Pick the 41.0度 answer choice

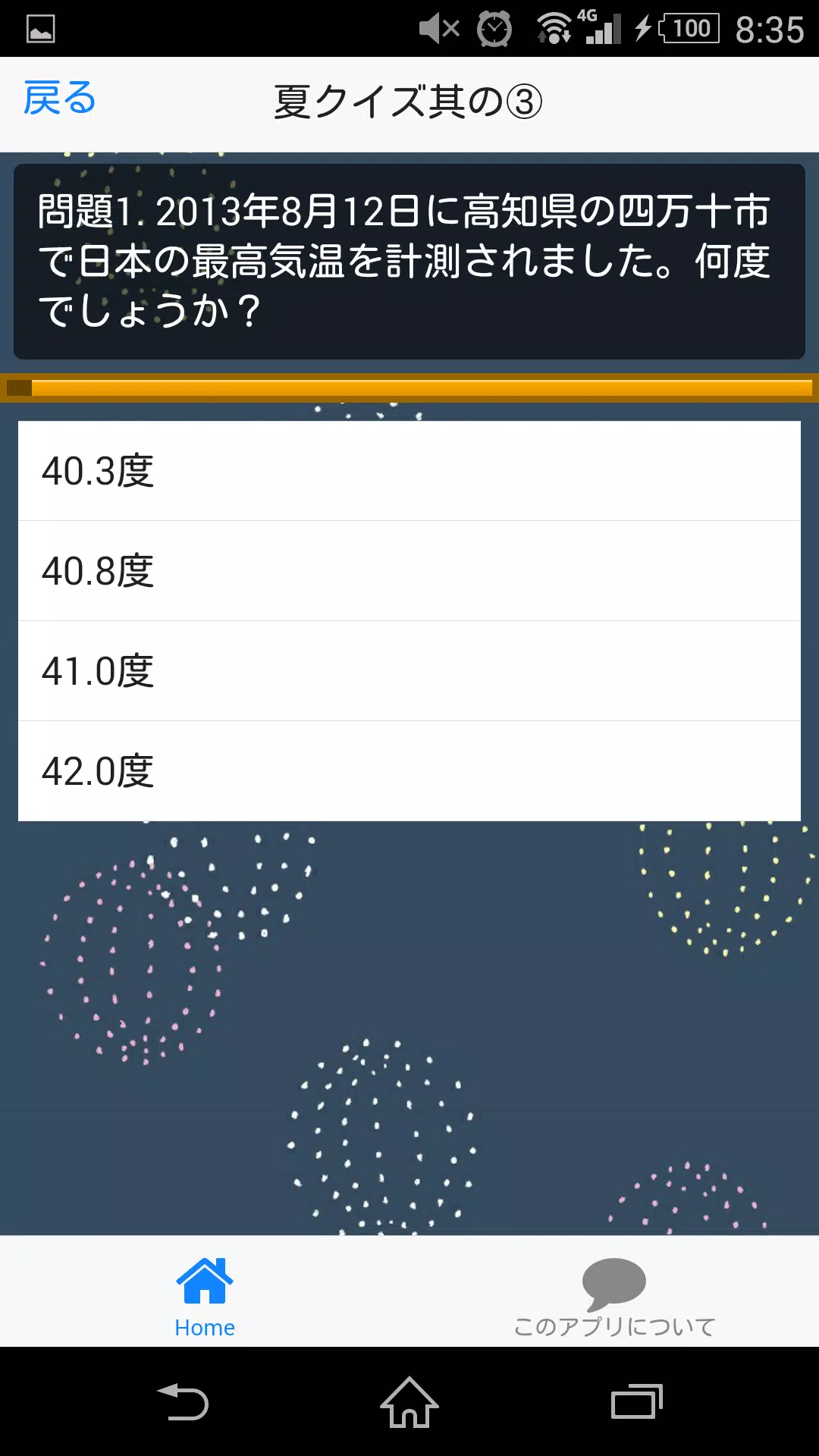(x=409, y=670)
